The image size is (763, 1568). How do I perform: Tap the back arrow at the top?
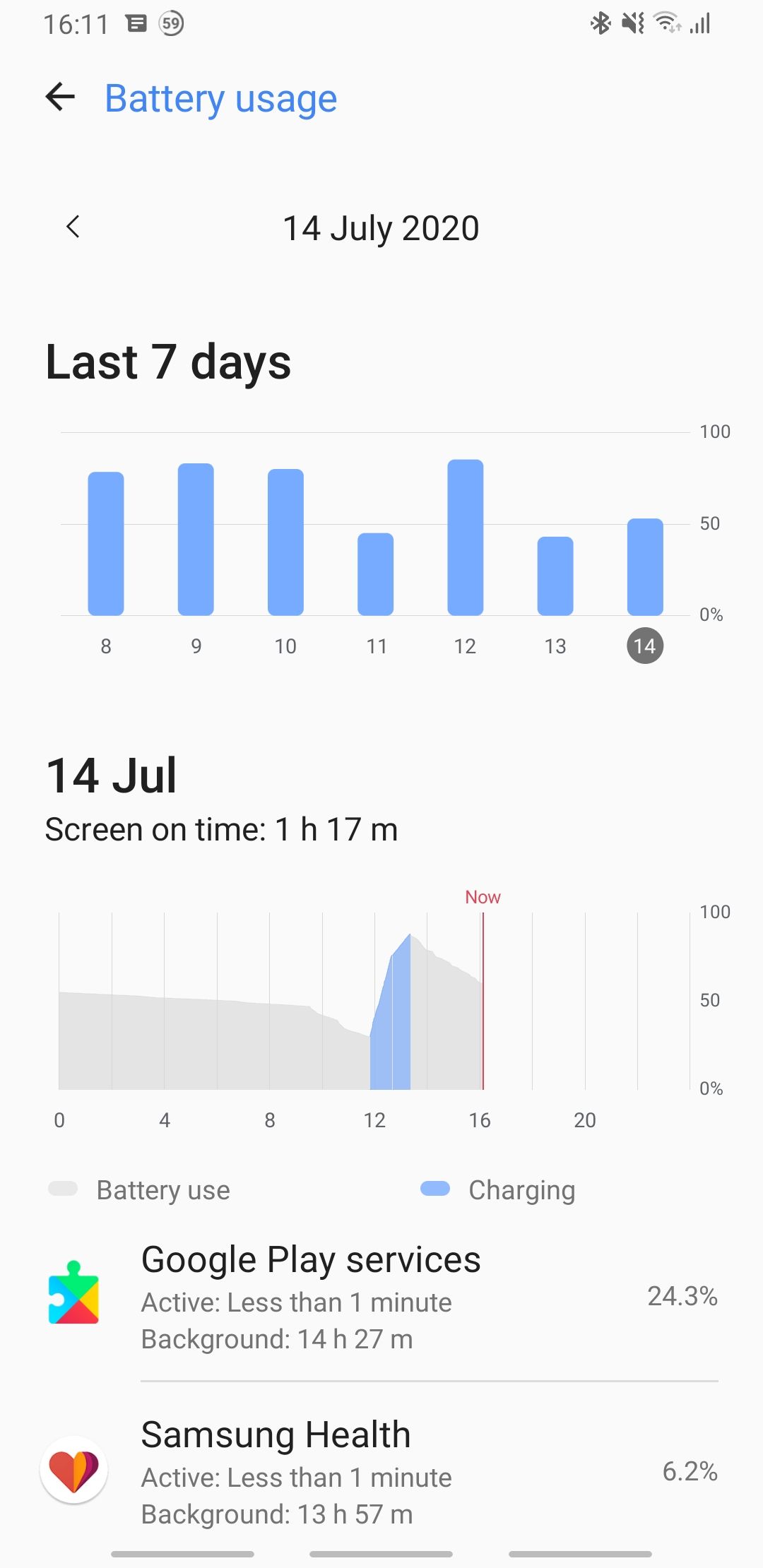pyautogui.click(x=60, y=97)
